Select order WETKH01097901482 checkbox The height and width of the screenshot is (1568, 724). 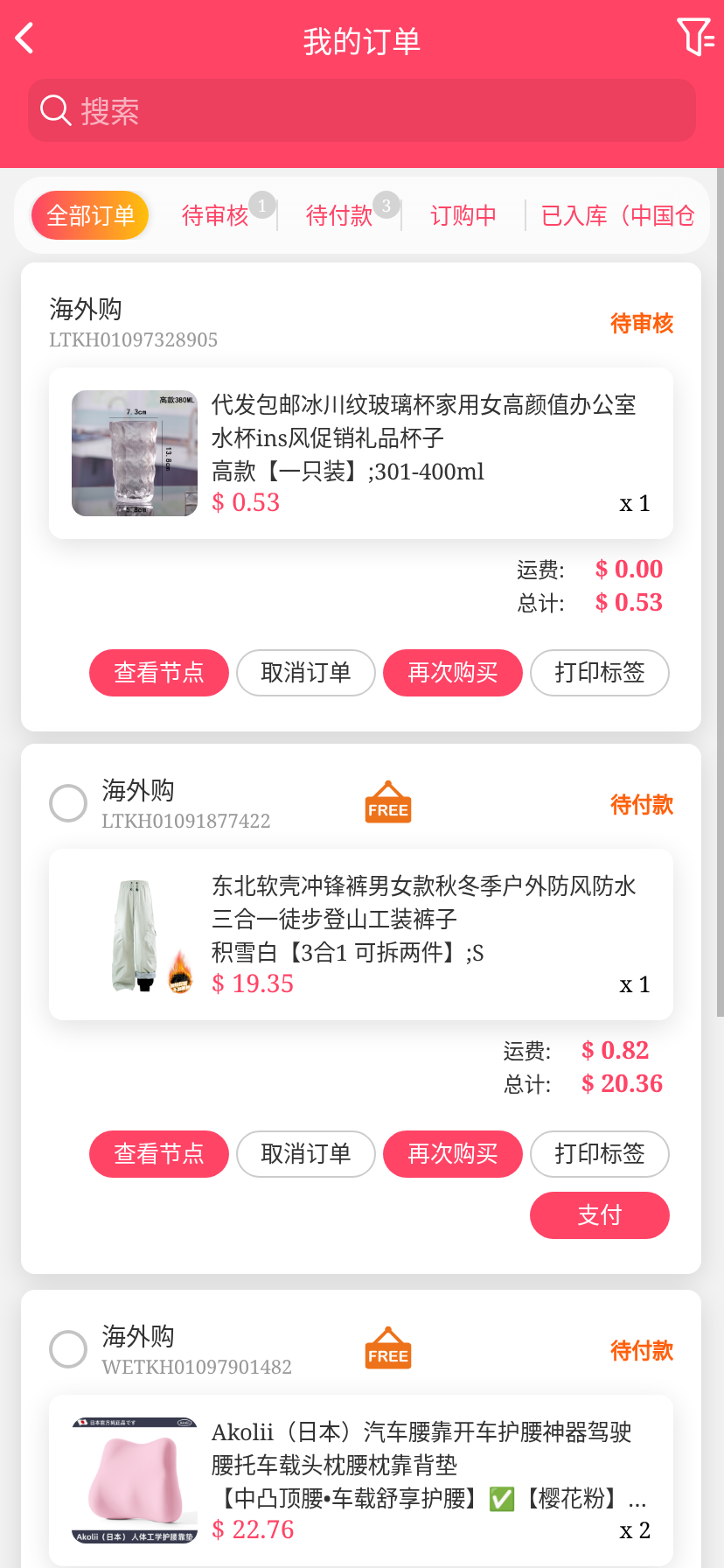coord(68,1349)
